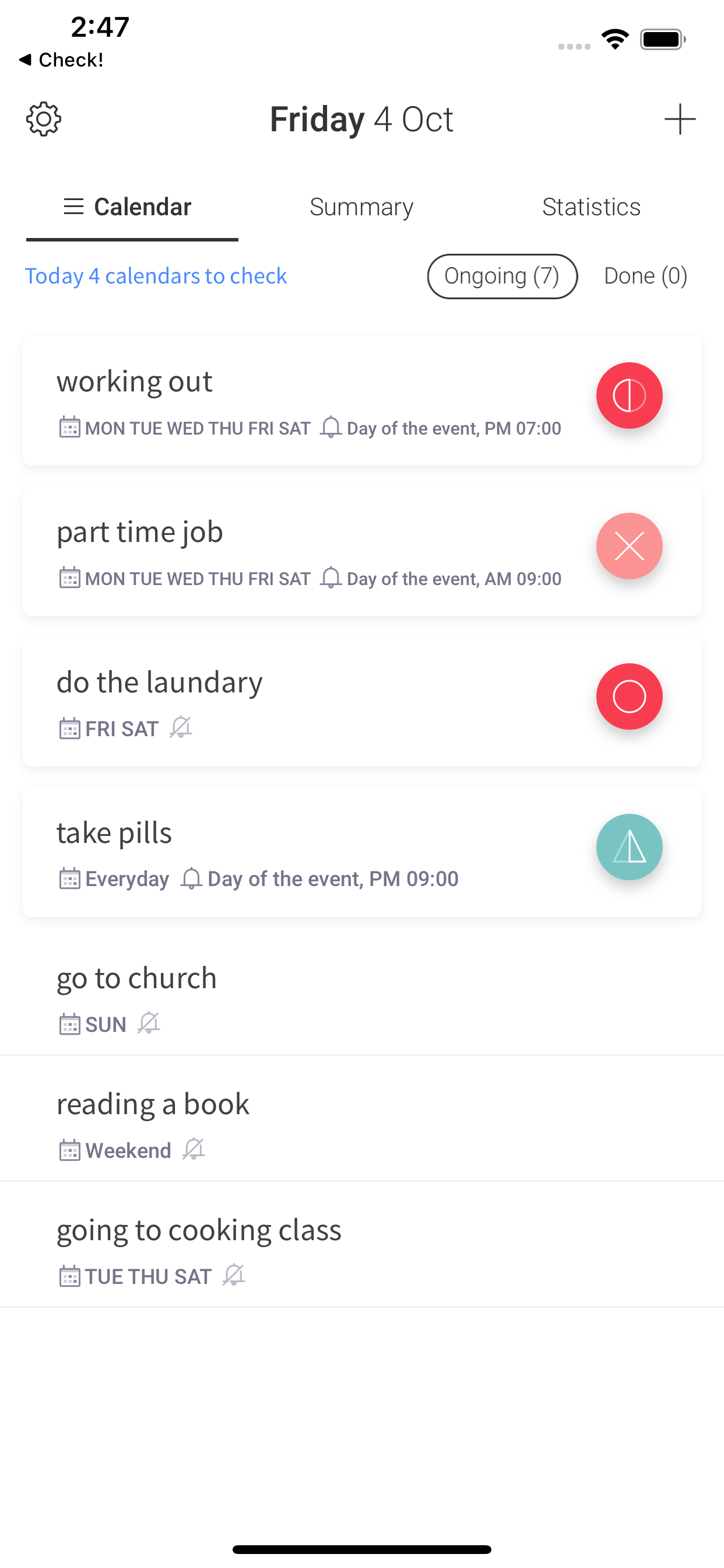
Task: Tap the X check button for part time job
Action: point(629,546)
